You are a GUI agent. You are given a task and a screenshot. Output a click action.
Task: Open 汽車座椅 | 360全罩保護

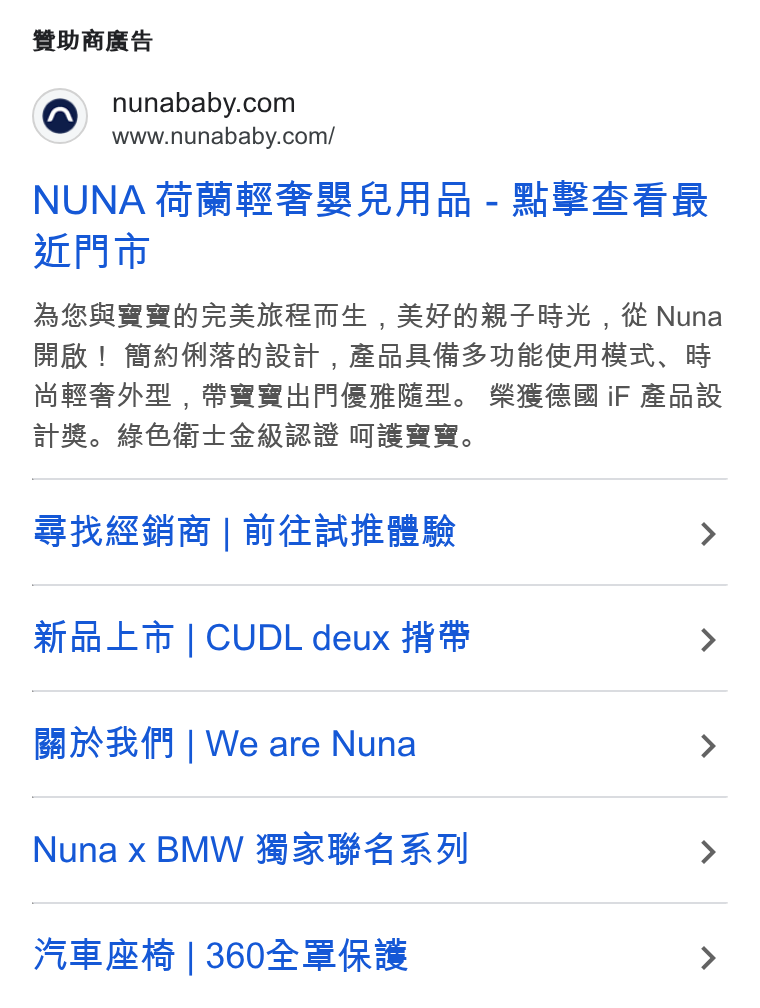[x=379, y=956]
